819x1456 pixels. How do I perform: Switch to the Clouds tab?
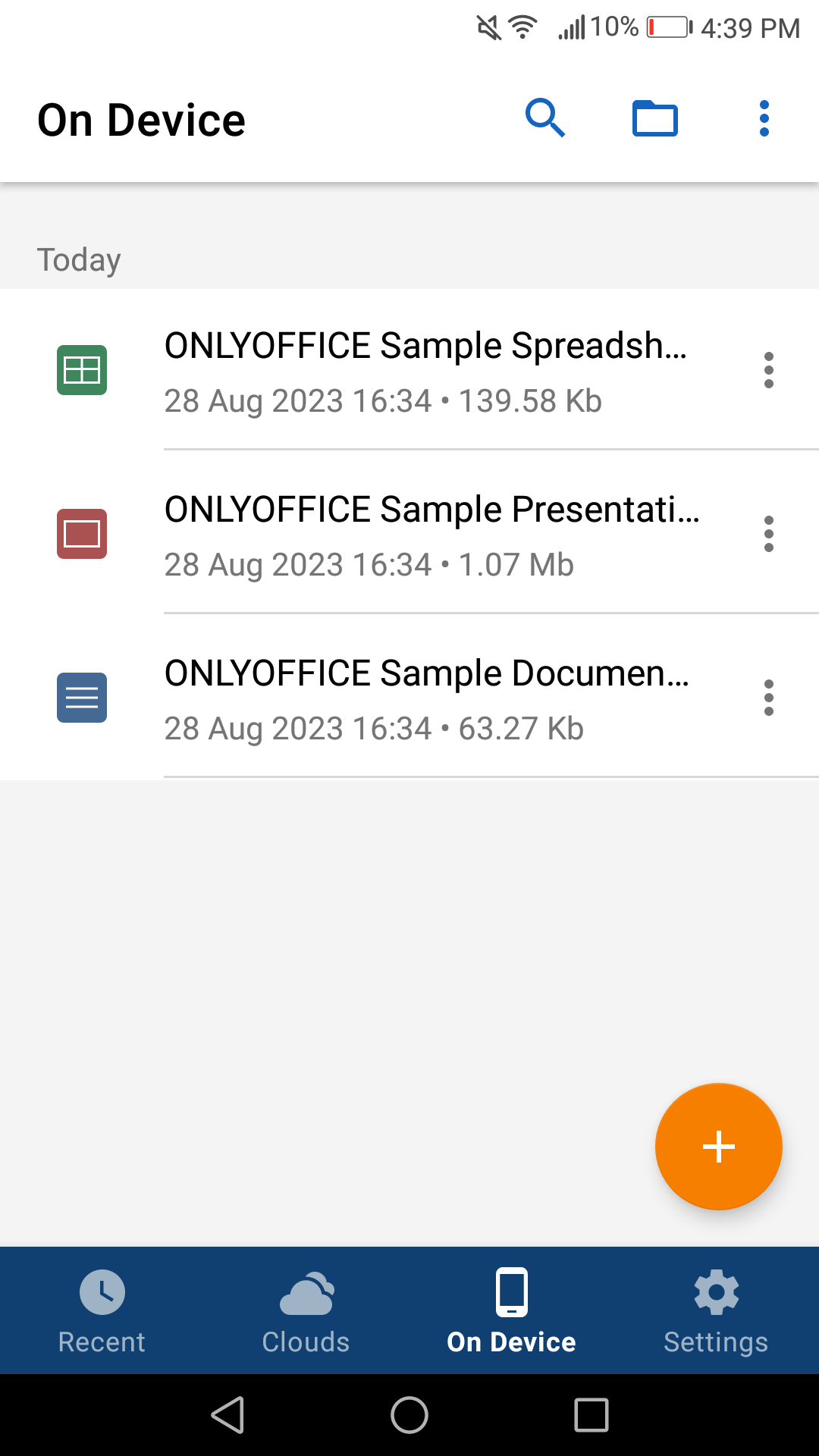coord(306,1311)
